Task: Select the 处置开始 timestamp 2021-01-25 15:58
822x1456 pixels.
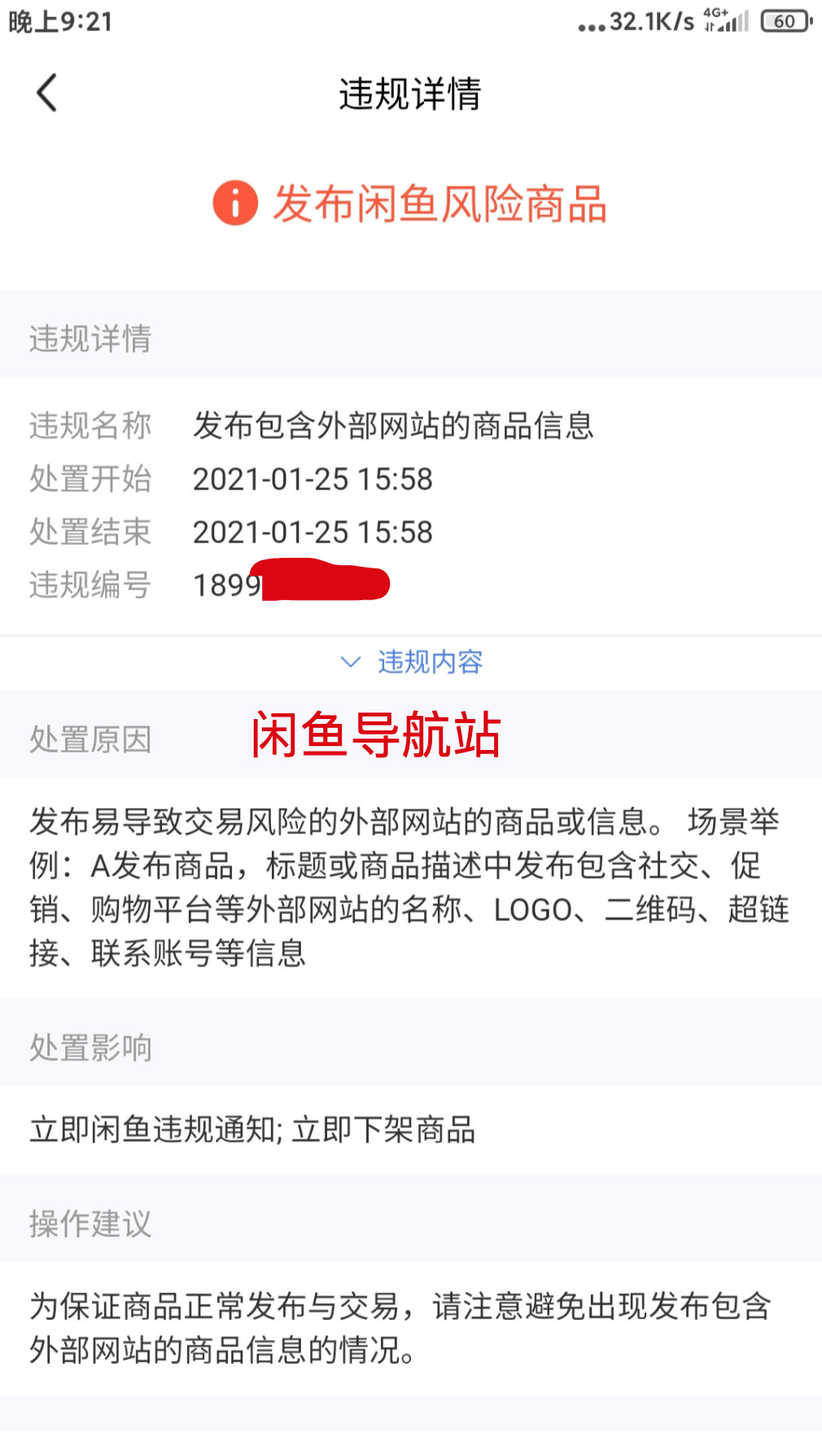Action: coord(312,480)
